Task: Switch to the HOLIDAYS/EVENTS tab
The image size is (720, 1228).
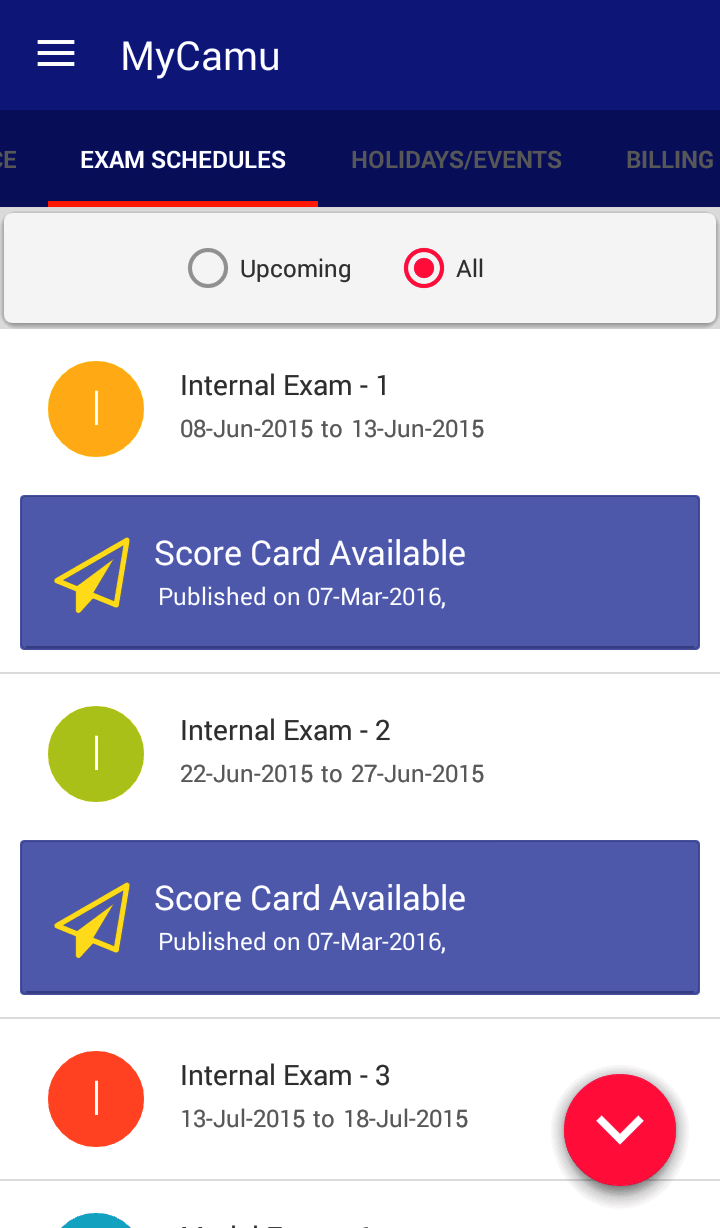Action: (x=456, y=159)
